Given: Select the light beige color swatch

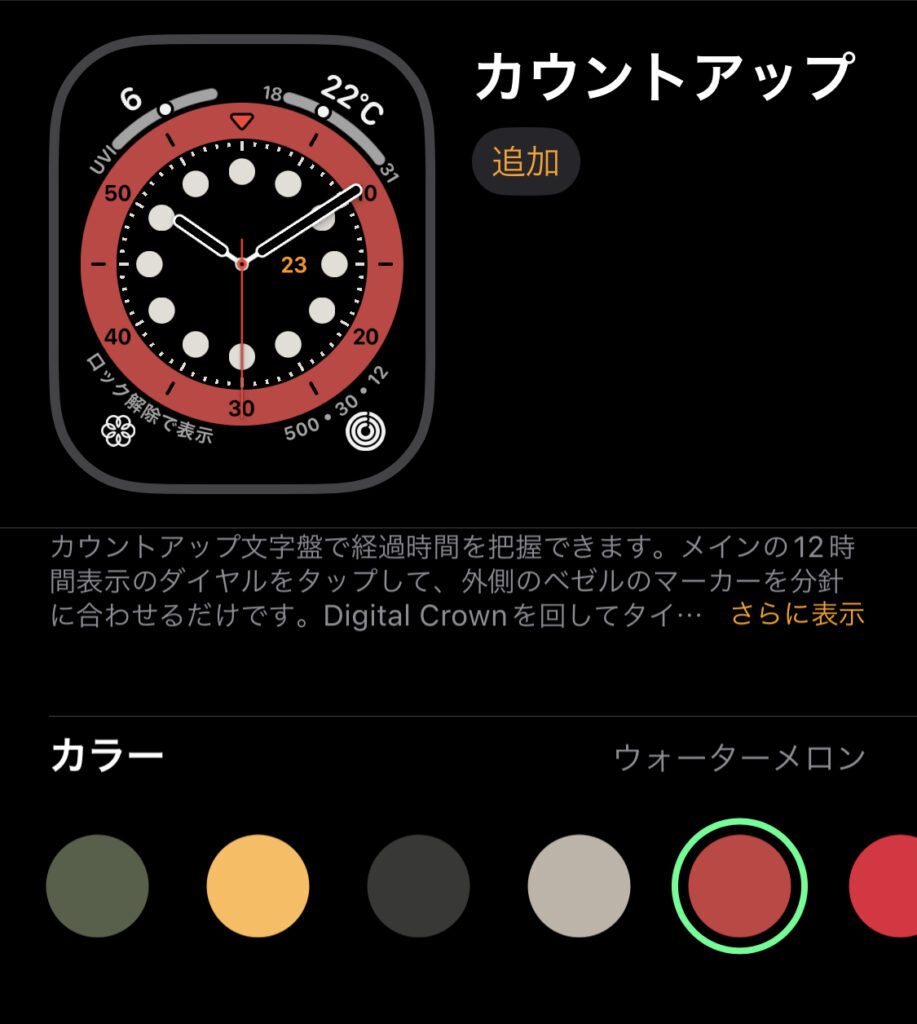Looking at the screenshot, I should tap(579, 886).
